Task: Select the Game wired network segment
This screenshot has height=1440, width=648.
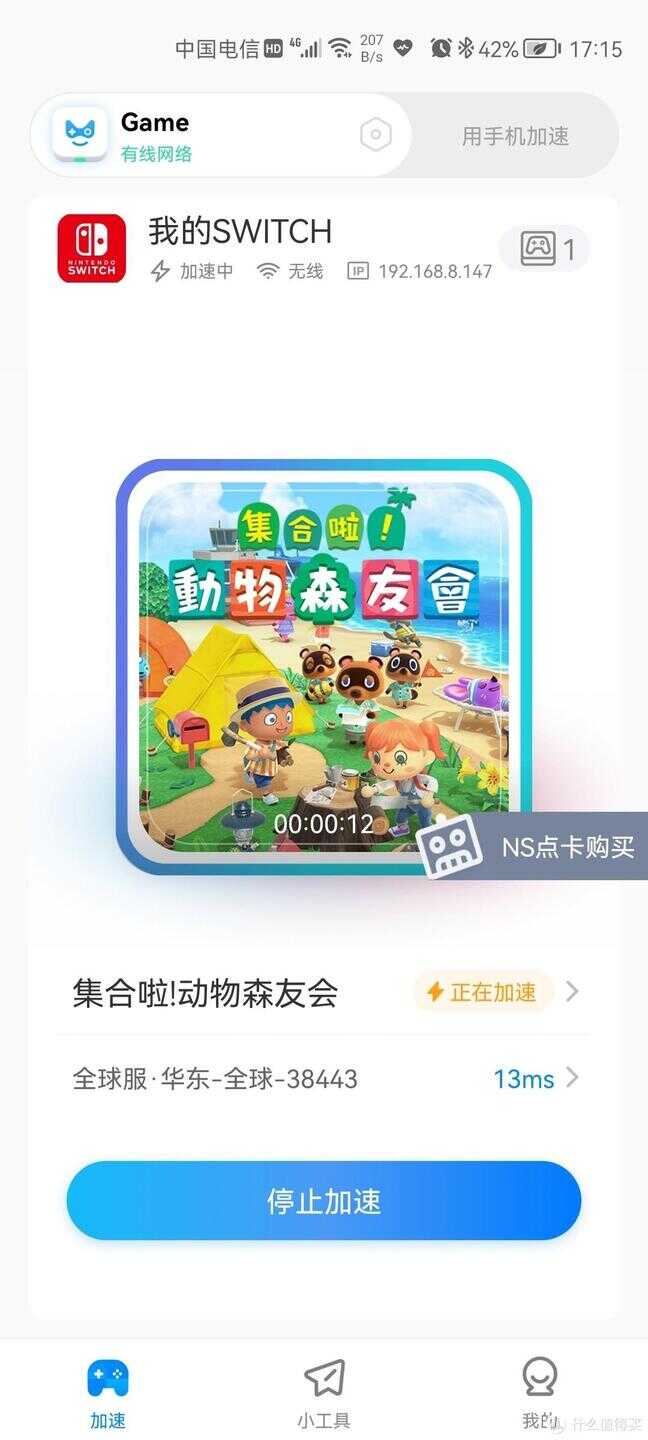Action: click(221, 136)
